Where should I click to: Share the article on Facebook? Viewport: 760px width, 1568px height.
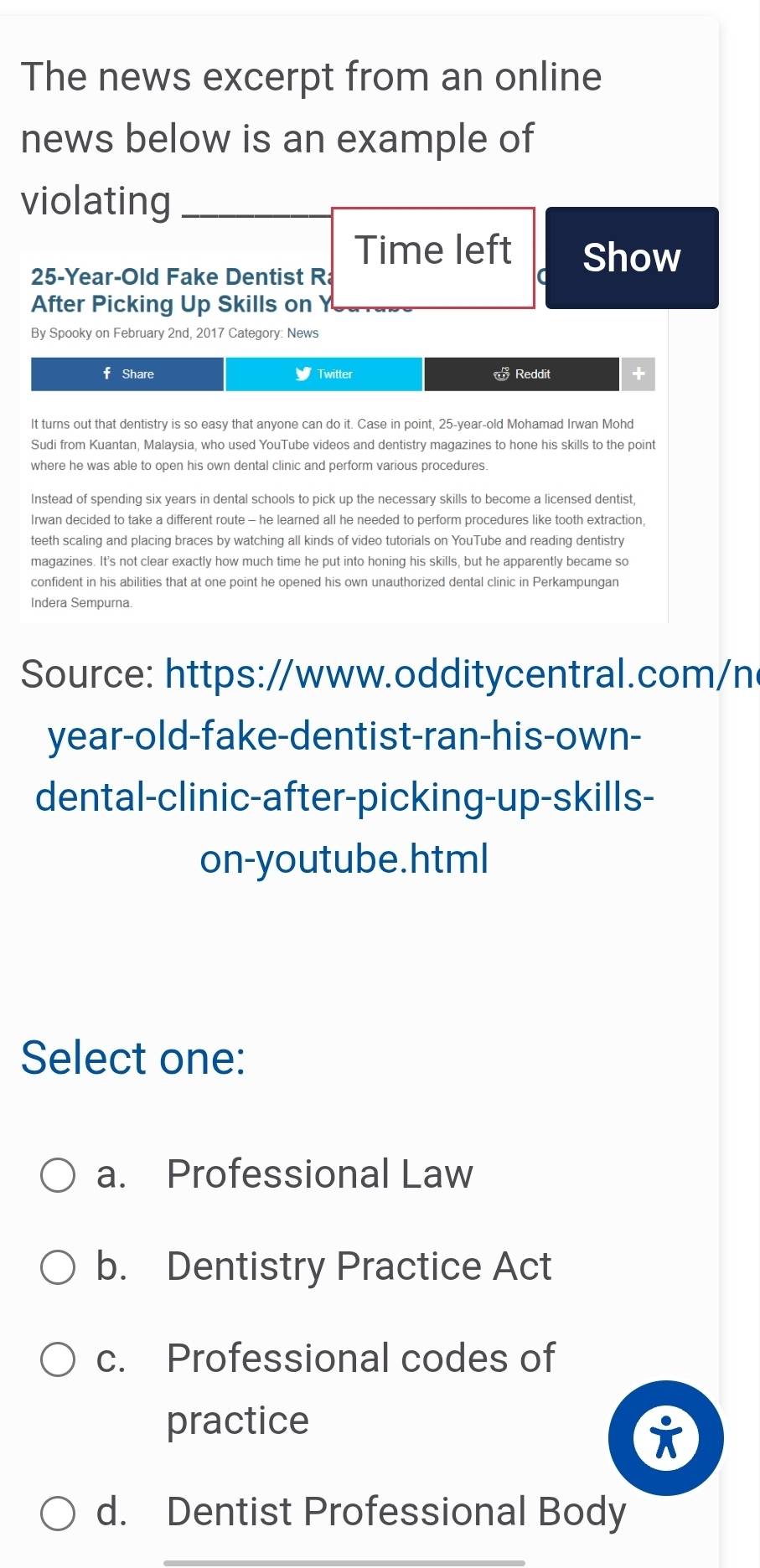tap(127, 374)
